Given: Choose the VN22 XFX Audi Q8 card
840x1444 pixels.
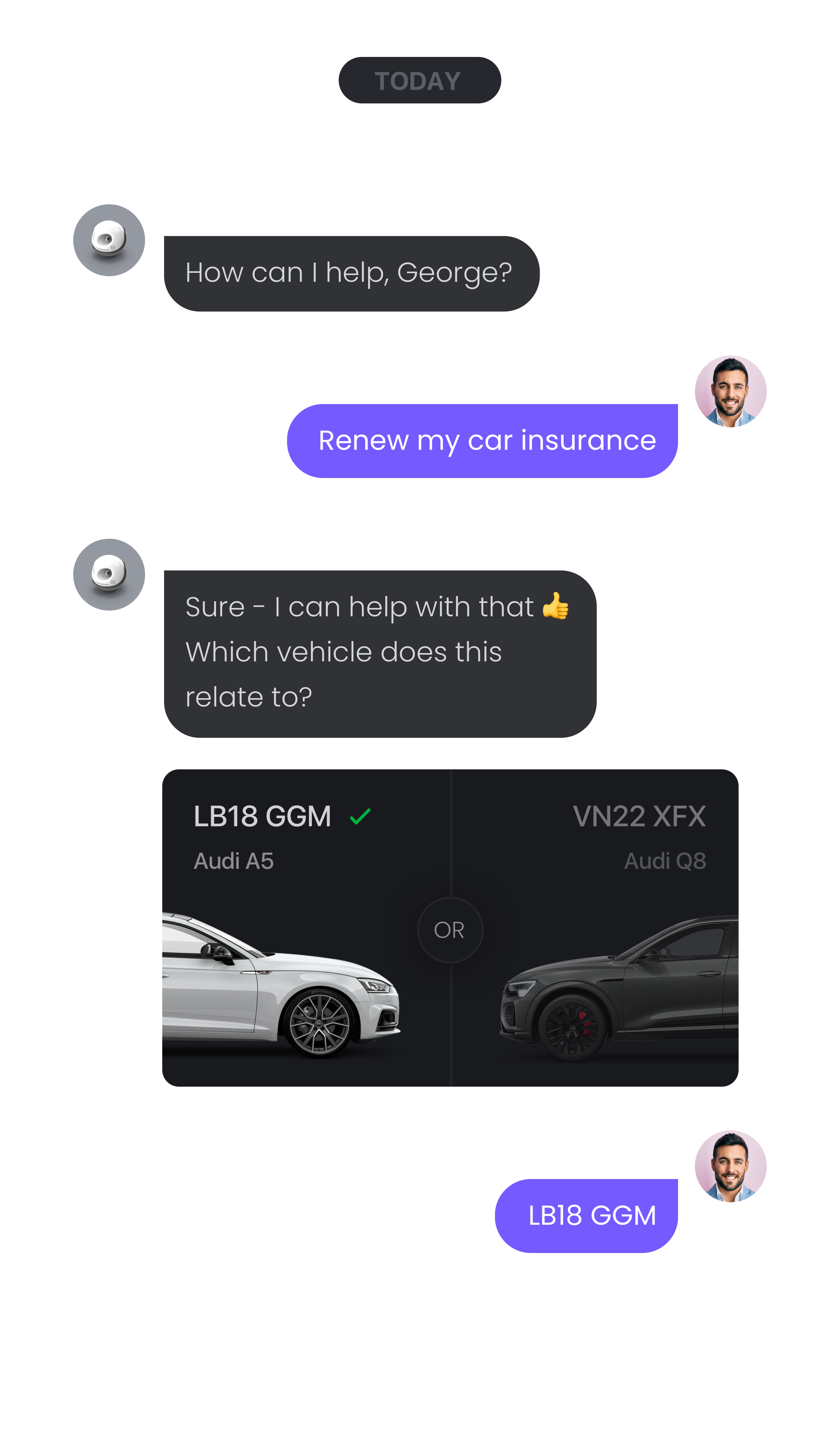Looking at the screenshot, I should tap(595, 927).
